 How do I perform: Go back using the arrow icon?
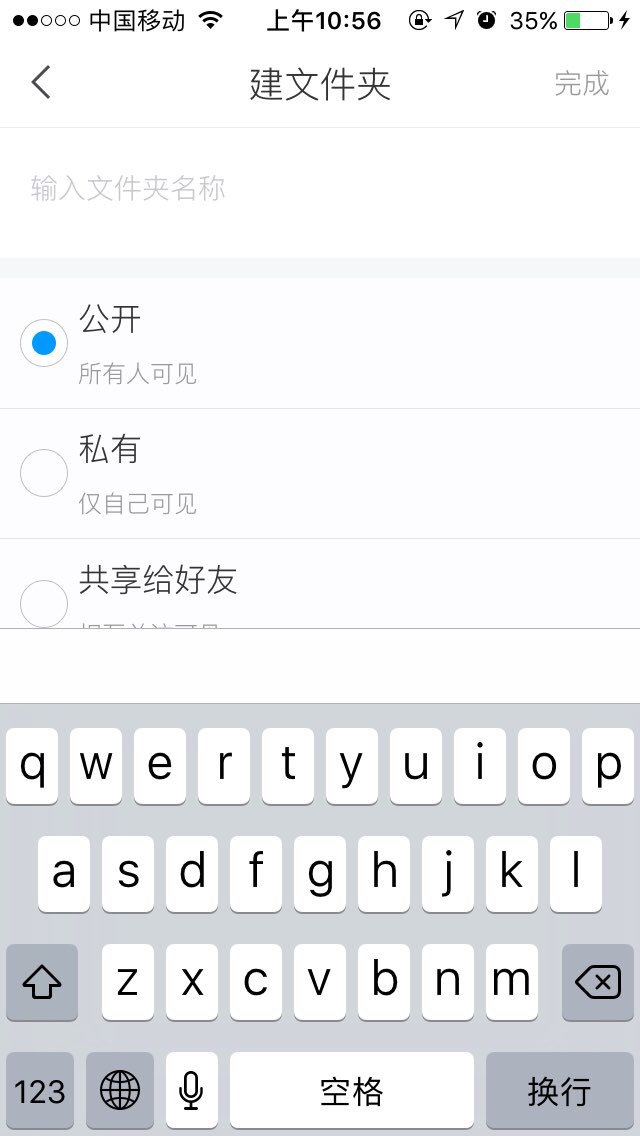(x=41, y=82)
